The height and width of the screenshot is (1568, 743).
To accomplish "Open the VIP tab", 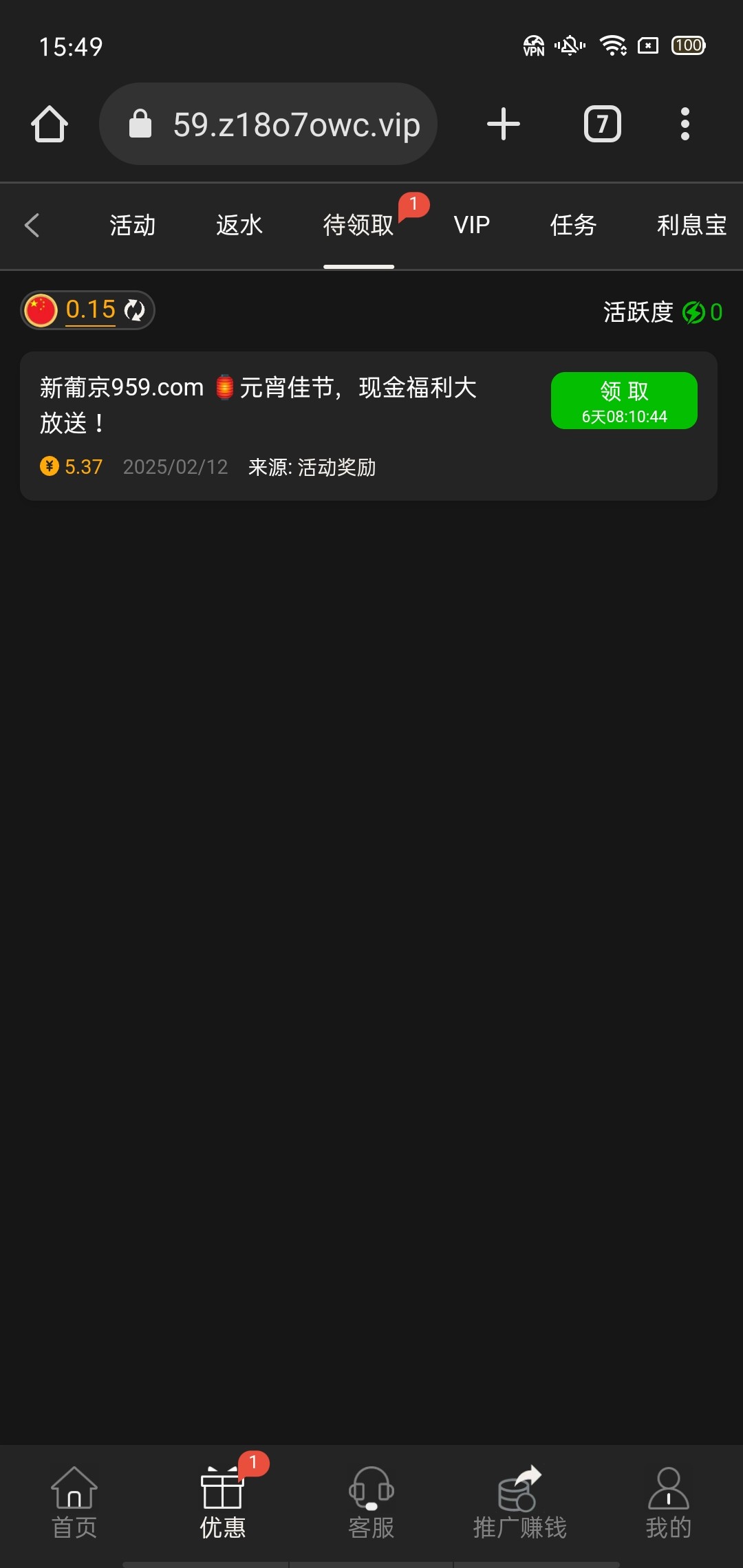I will tap(472, 225).
